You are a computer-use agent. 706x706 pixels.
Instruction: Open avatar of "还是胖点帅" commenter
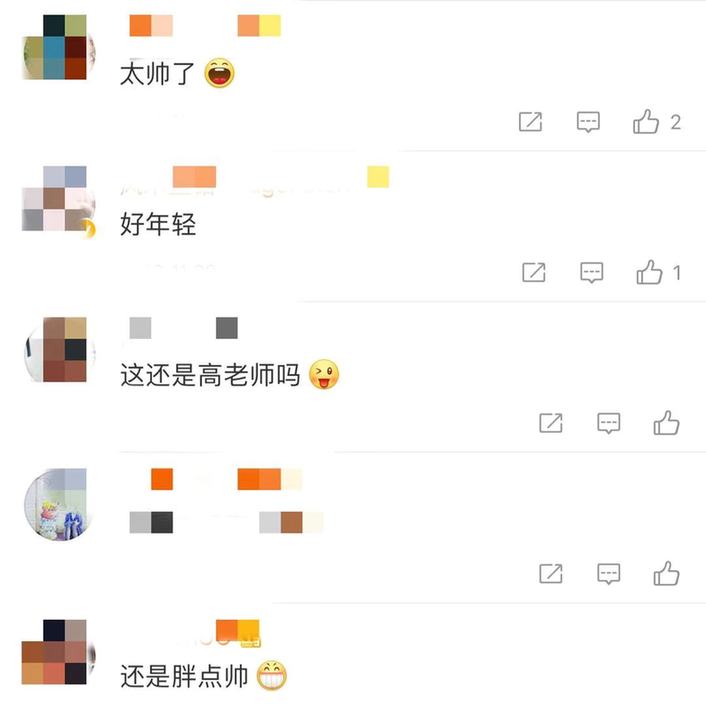click(57, 650)
